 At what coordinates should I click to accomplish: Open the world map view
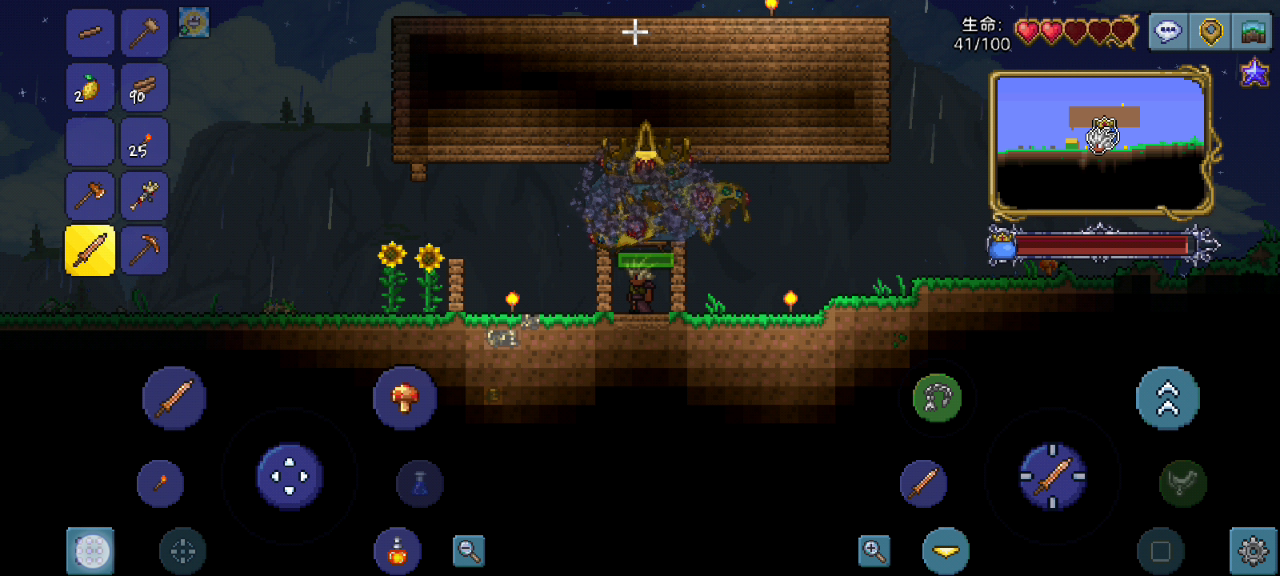(1251, 31)
